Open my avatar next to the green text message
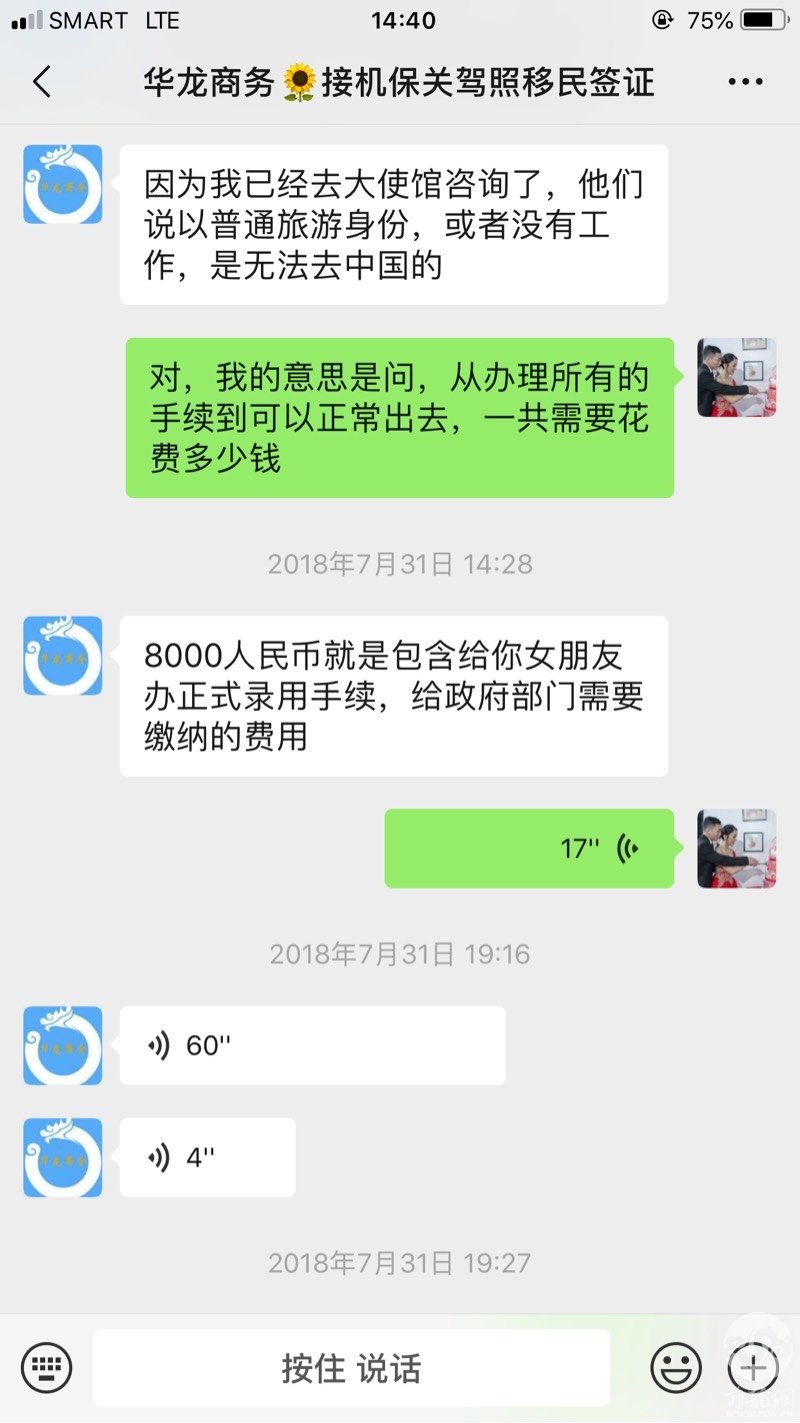The height and width of the screenshot is (1423, 800). click(x=737, y=377)
